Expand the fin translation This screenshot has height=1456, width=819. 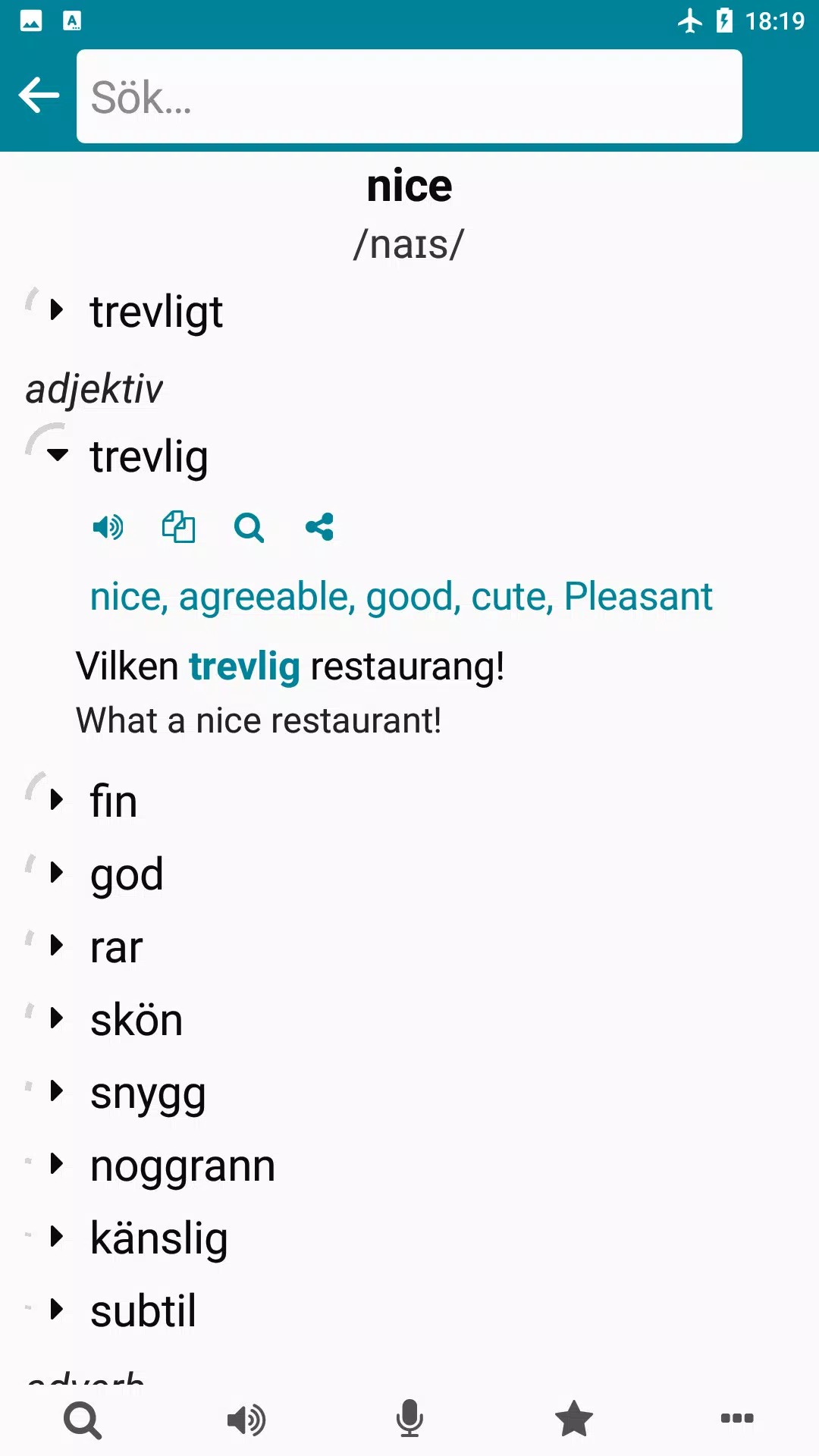pos(57,799)
